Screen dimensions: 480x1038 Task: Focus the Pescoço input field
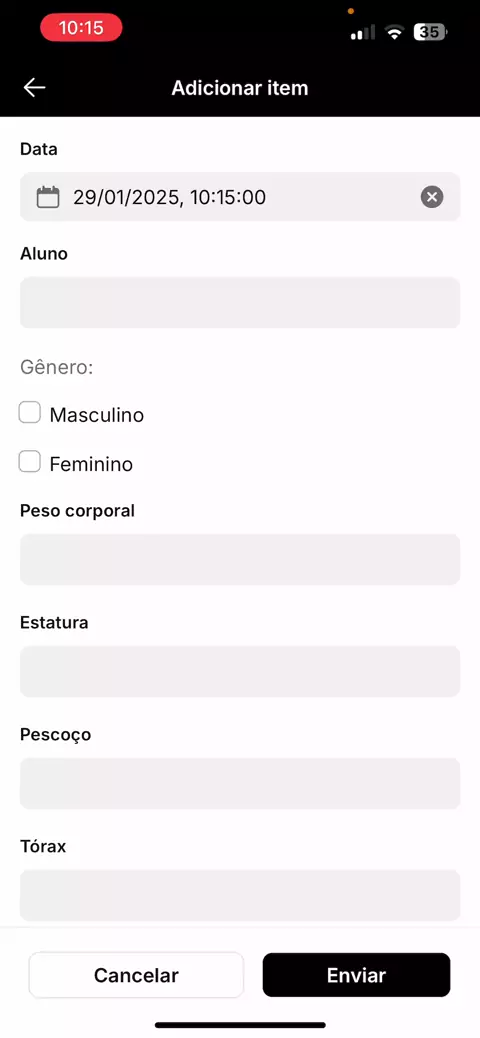(240, 783)
